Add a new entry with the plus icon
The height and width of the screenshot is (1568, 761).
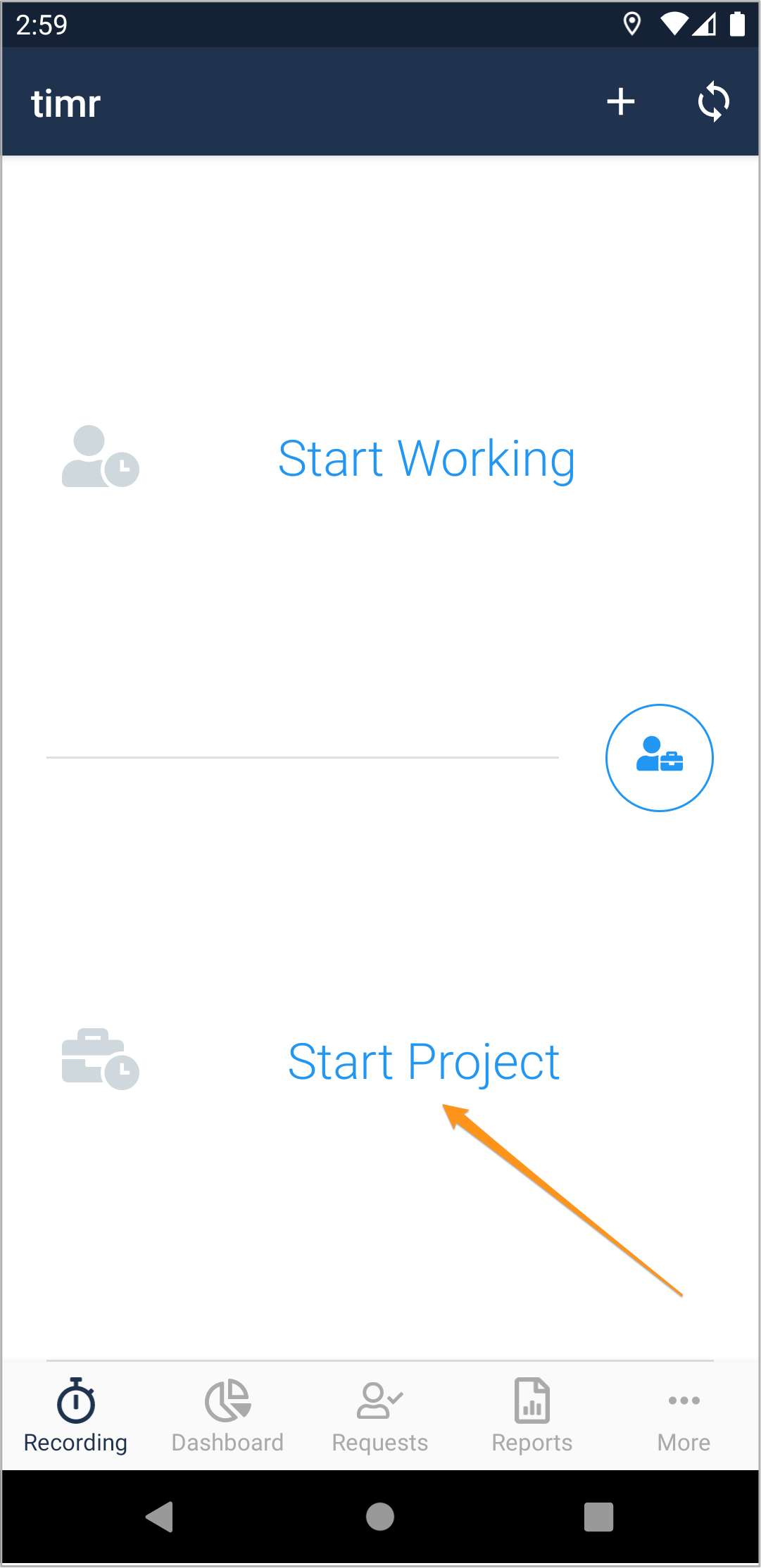point(620,102)
